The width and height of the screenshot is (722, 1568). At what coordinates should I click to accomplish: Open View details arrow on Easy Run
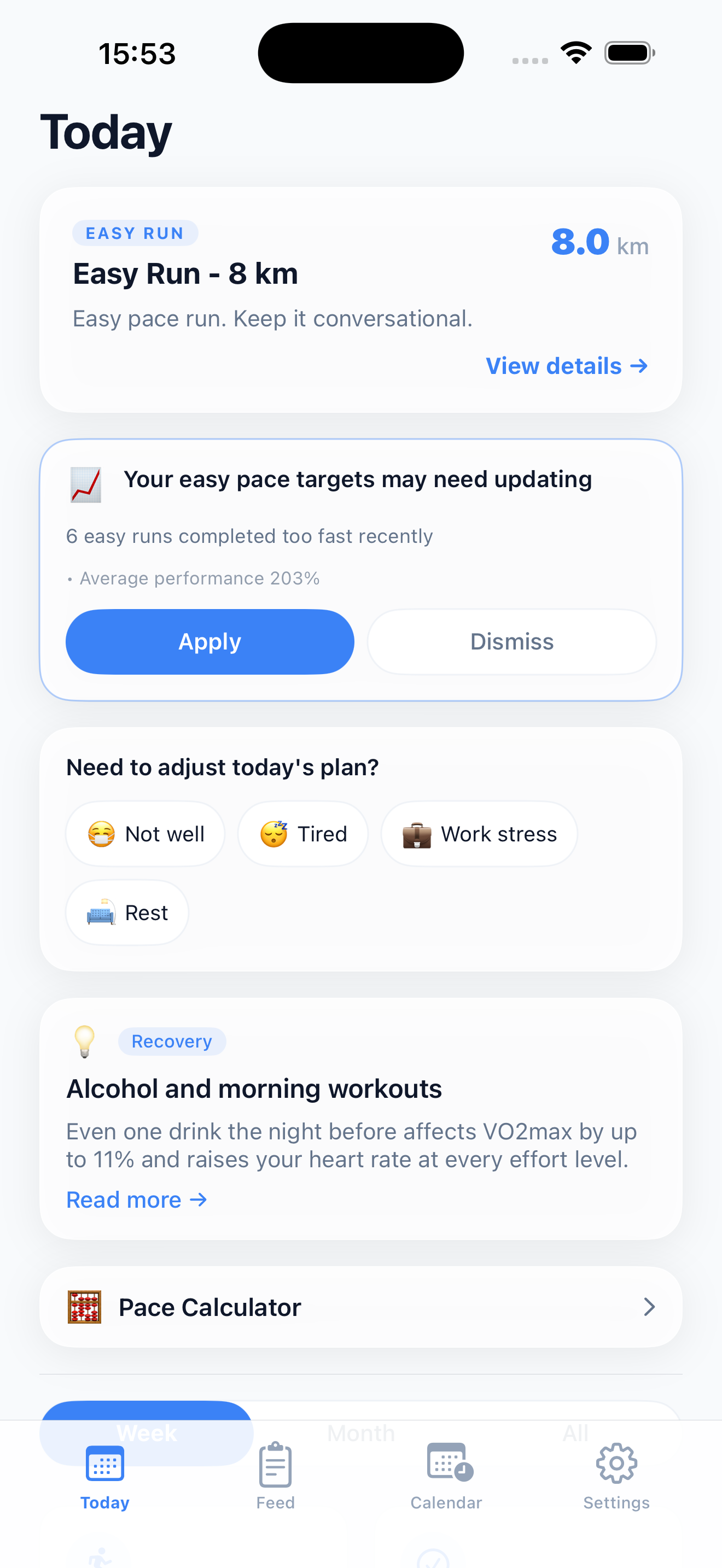point(567,365)
